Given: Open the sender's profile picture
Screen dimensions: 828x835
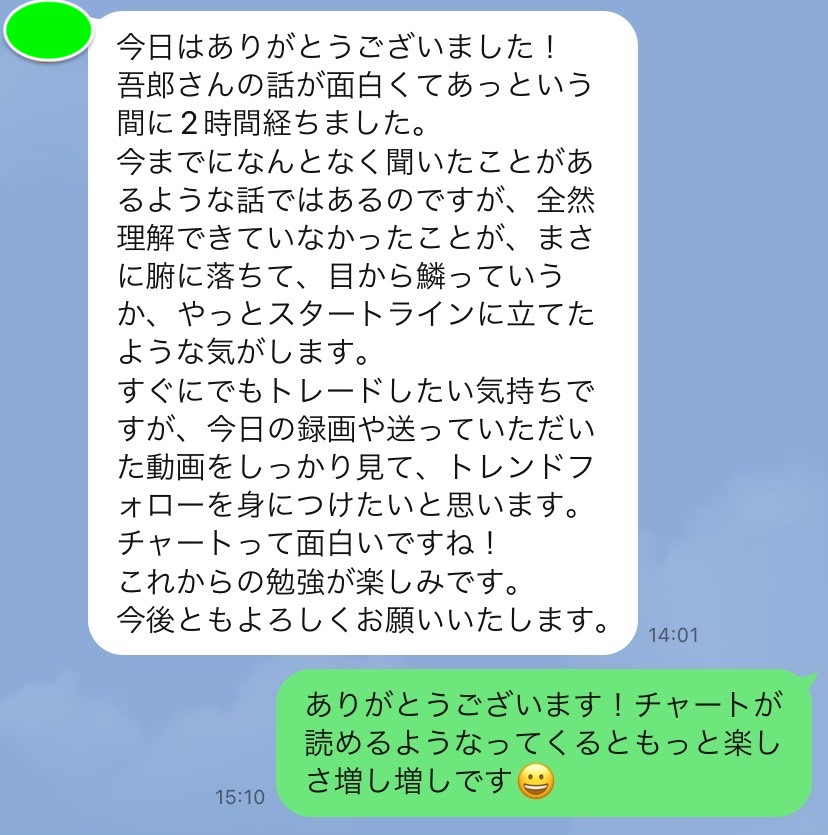Looking at the screenshot, I should 48,30.
